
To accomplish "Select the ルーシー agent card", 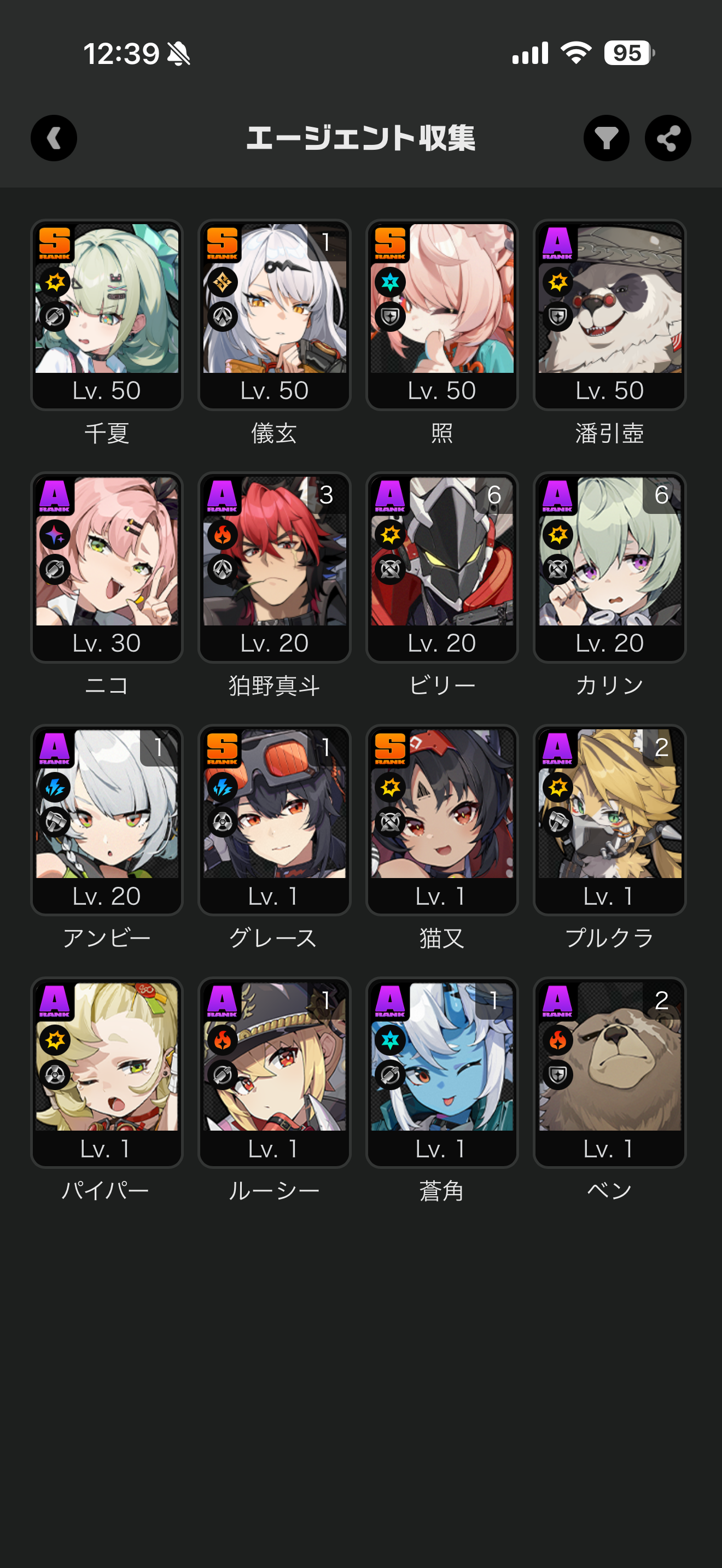I will click(275, 1072).
